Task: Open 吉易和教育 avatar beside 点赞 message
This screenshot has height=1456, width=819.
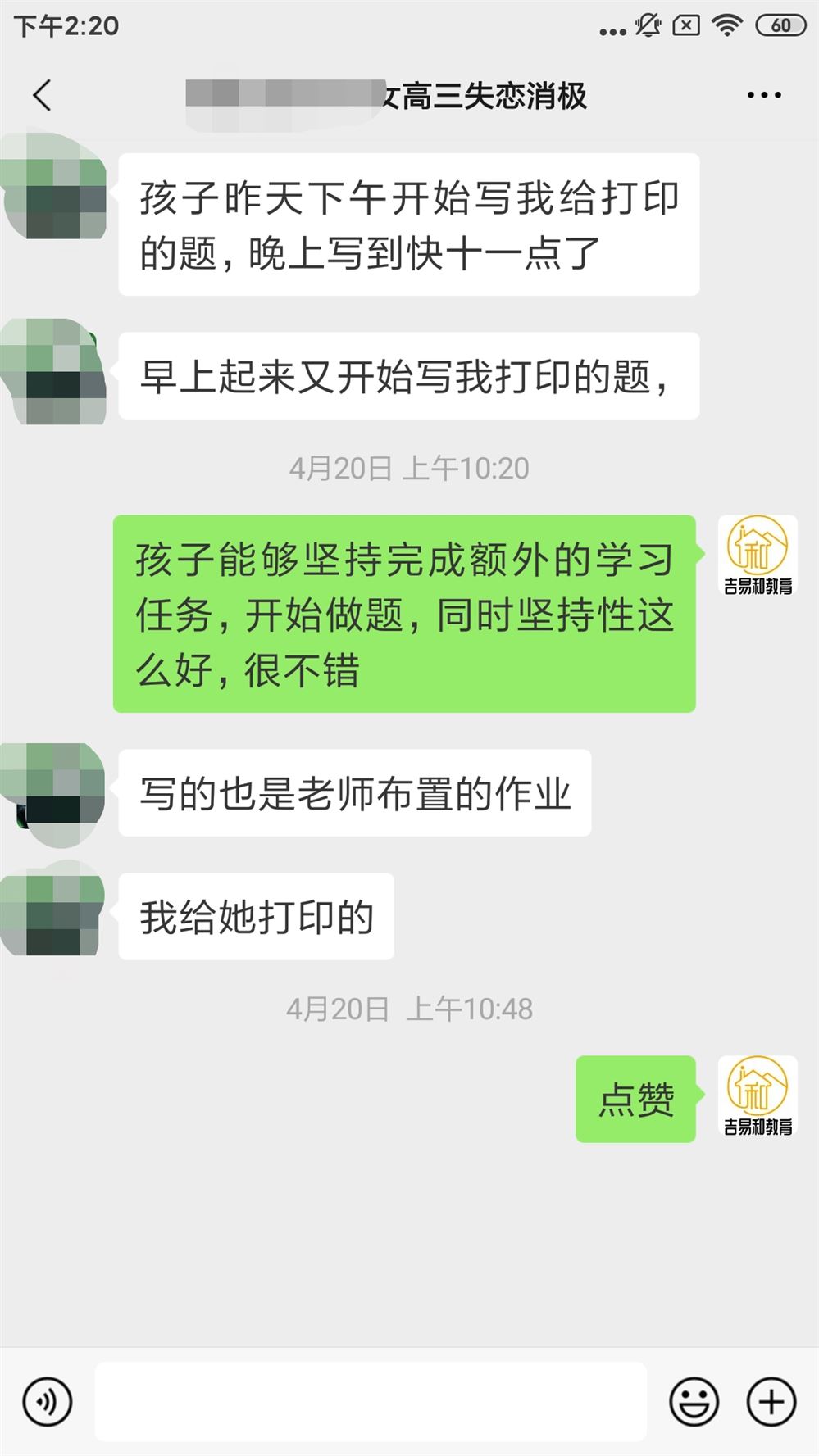Action: click(x=757, y=1096)
